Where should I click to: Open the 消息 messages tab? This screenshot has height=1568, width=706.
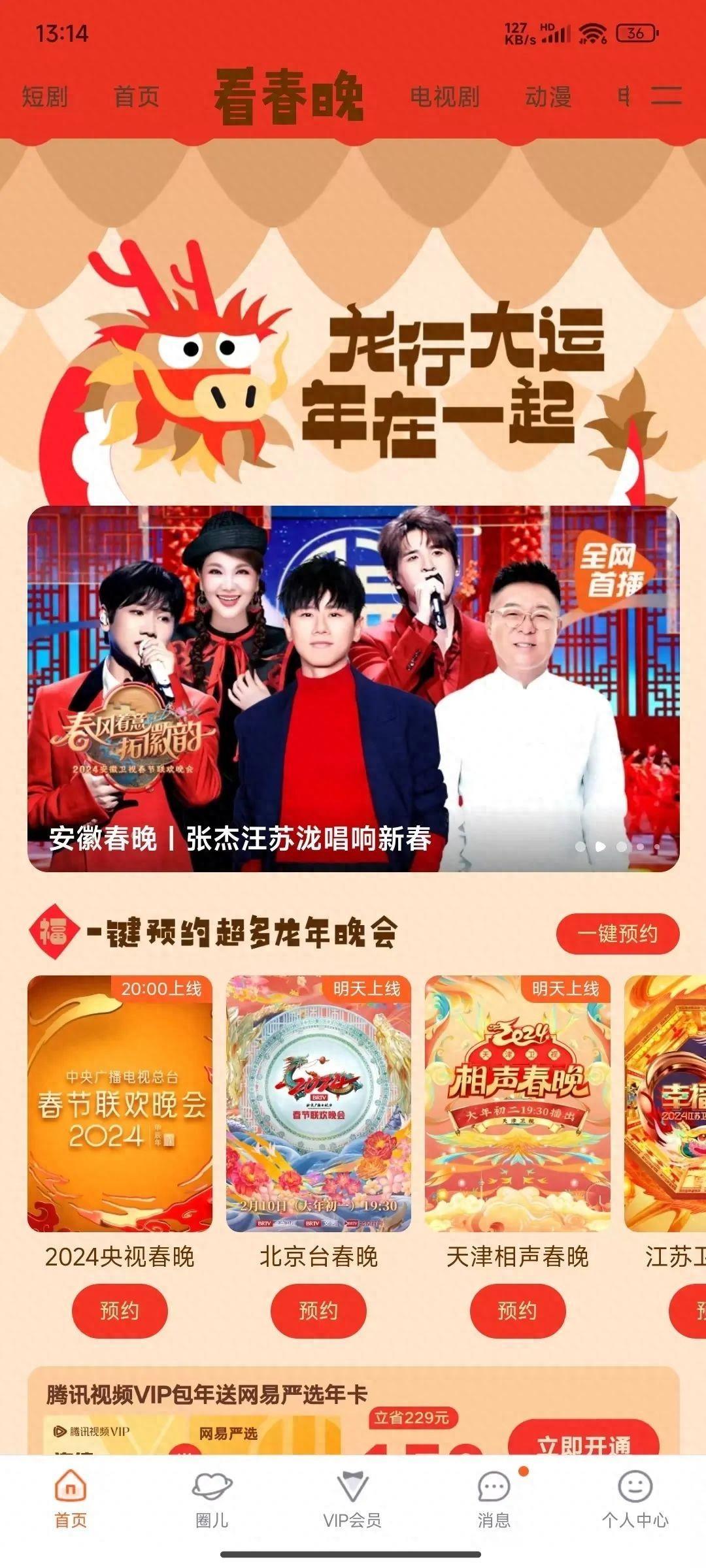pos(494,1500)
